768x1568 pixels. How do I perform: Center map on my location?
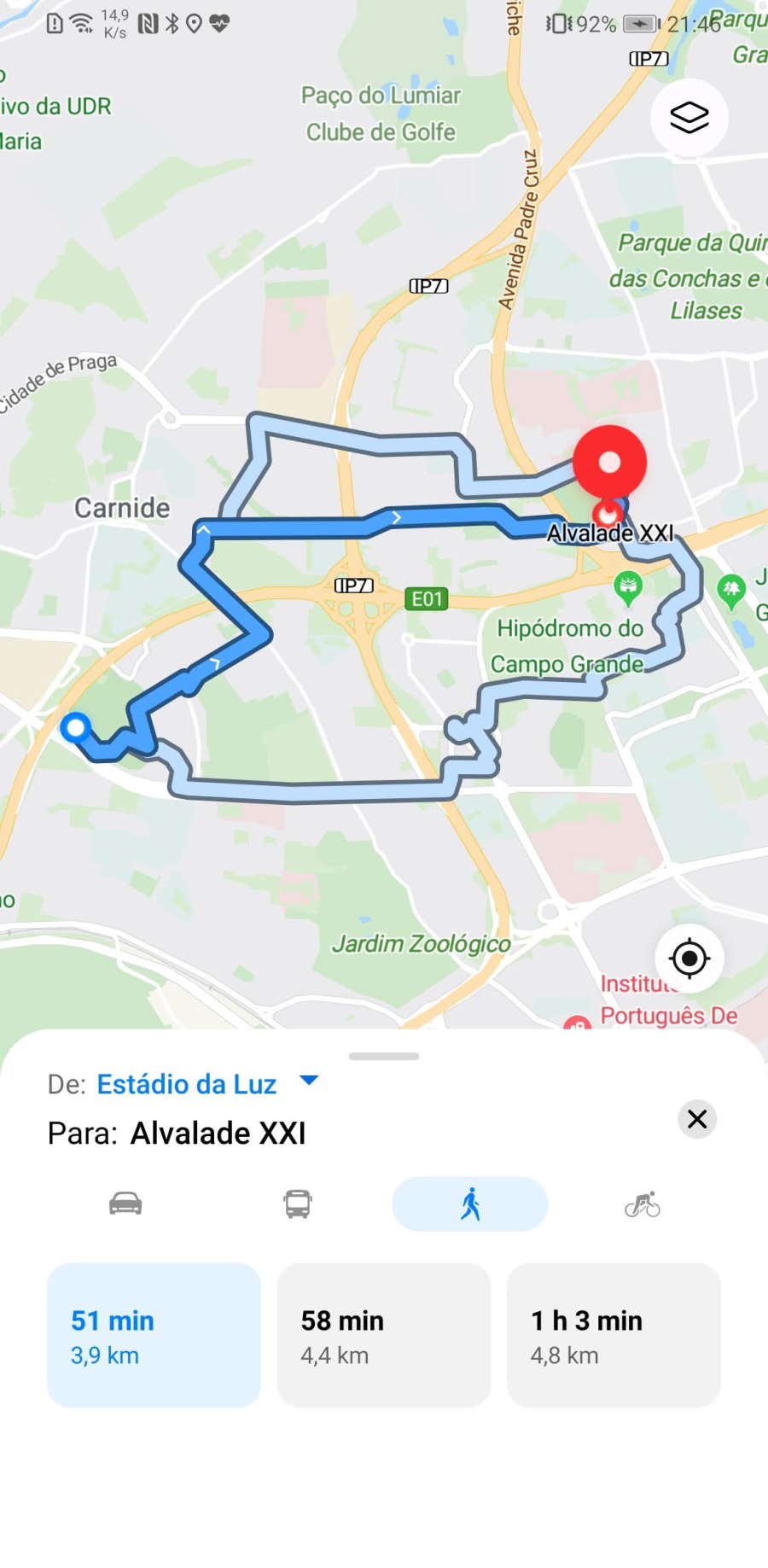tap(689, 959)
